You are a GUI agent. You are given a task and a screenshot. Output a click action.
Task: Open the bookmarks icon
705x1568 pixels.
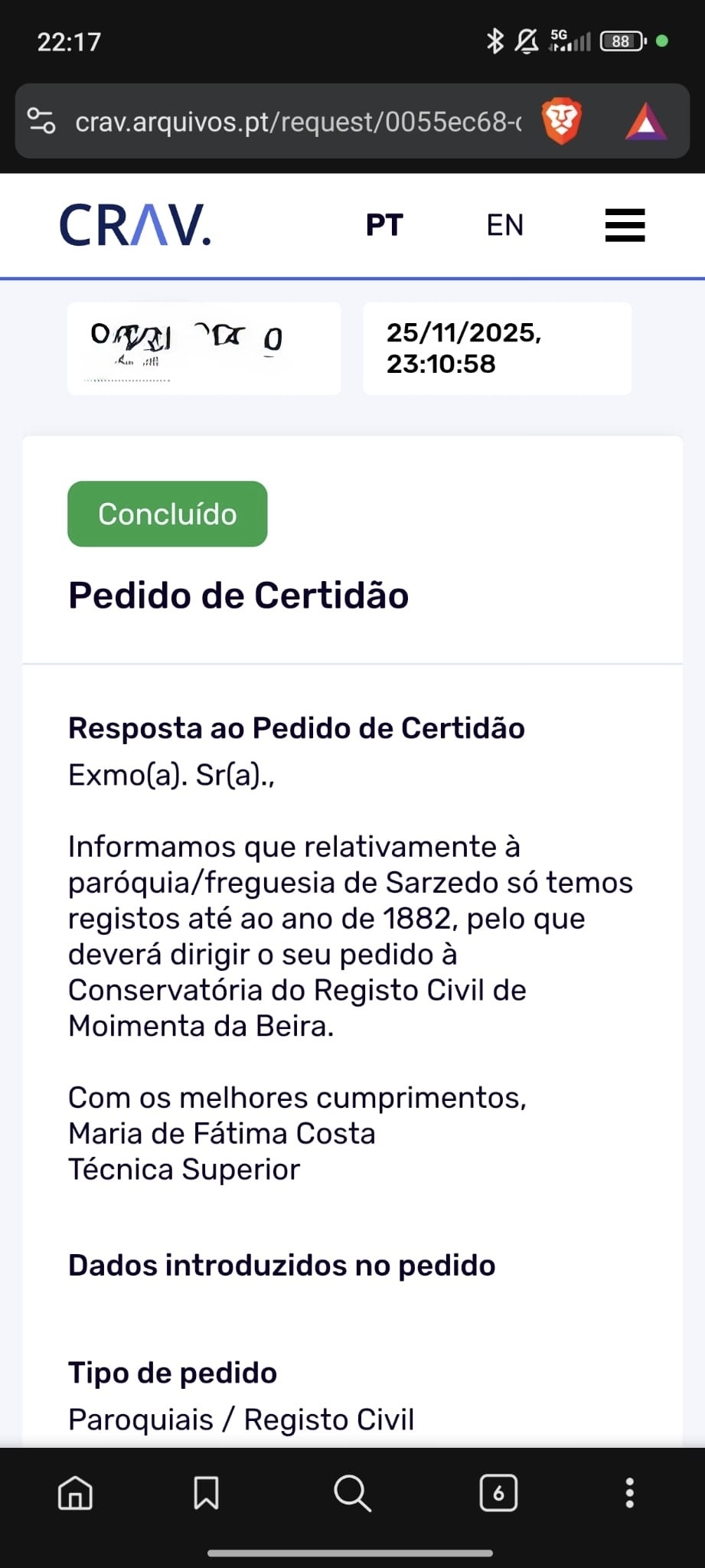pyautogui.click(x=206, y=1492)
